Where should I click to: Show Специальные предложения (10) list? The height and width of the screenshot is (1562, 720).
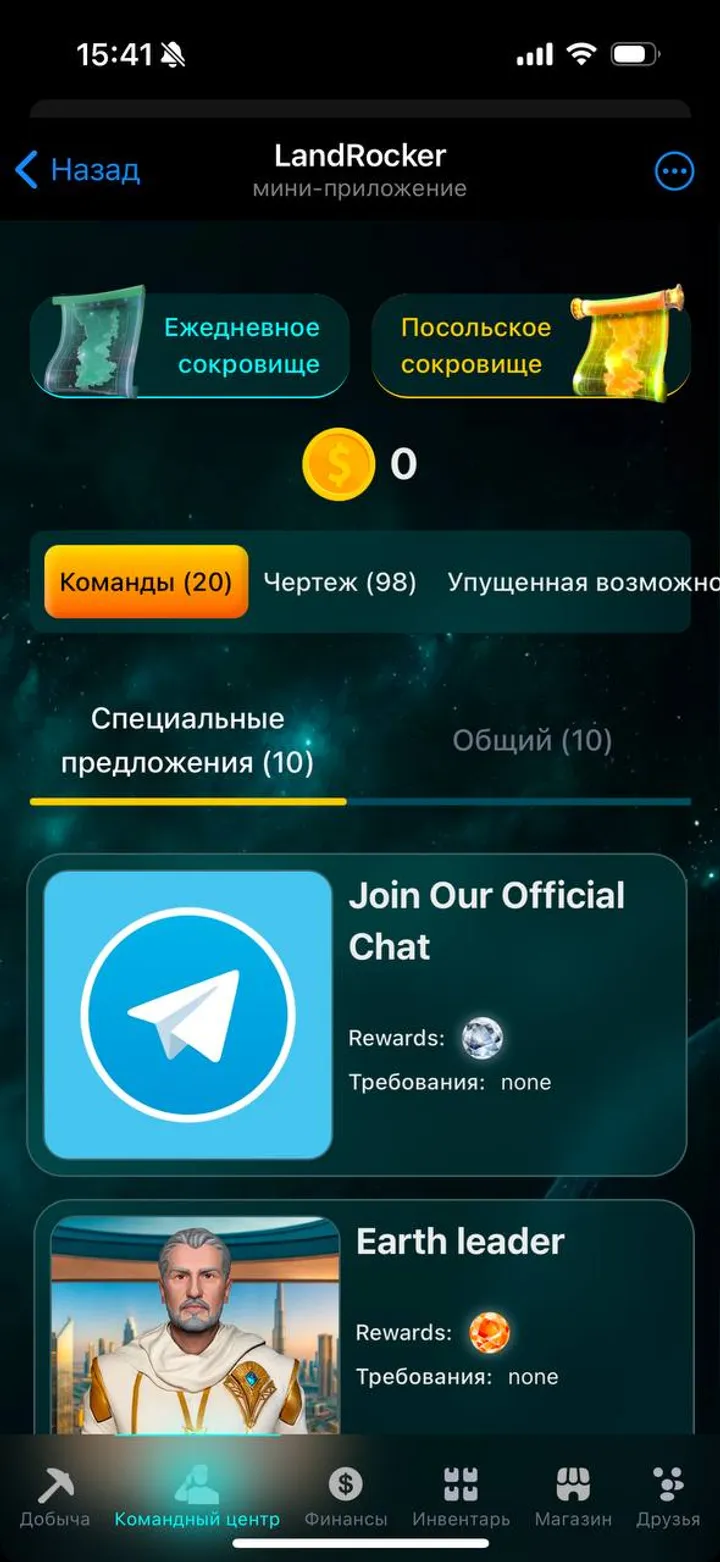187,741
